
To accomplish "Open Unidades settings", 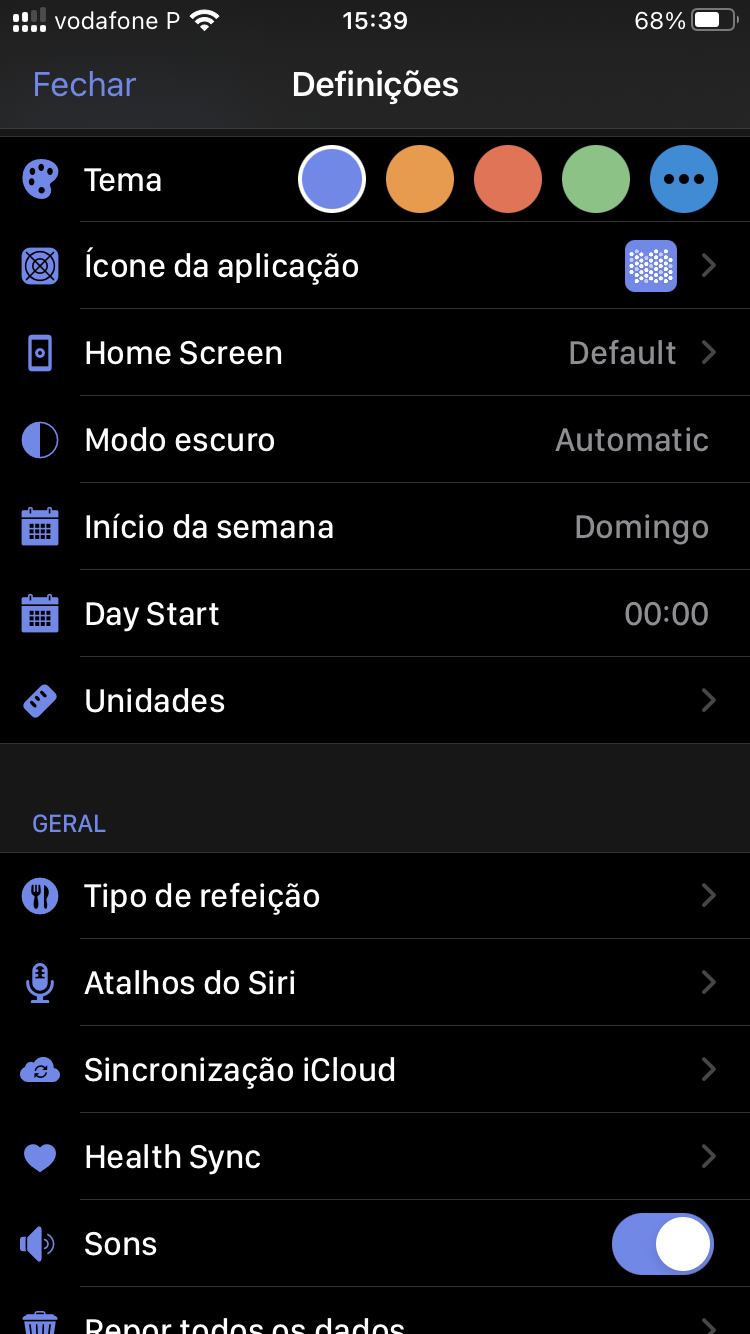I will click(375, 701).
